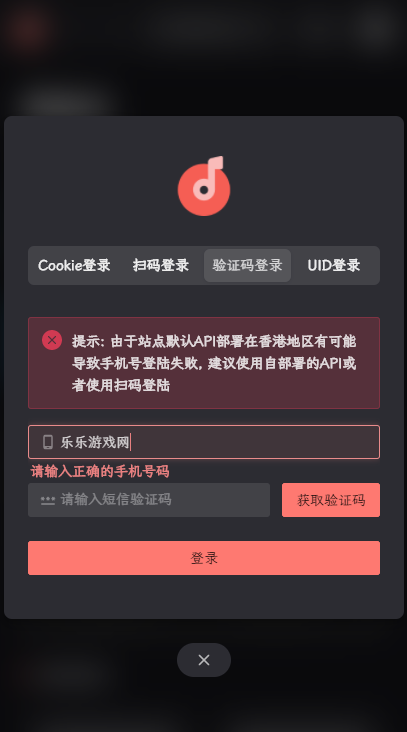407x732 pixels.
Task: Select the 验证码登录 tab
Action: tap(247, 265)
